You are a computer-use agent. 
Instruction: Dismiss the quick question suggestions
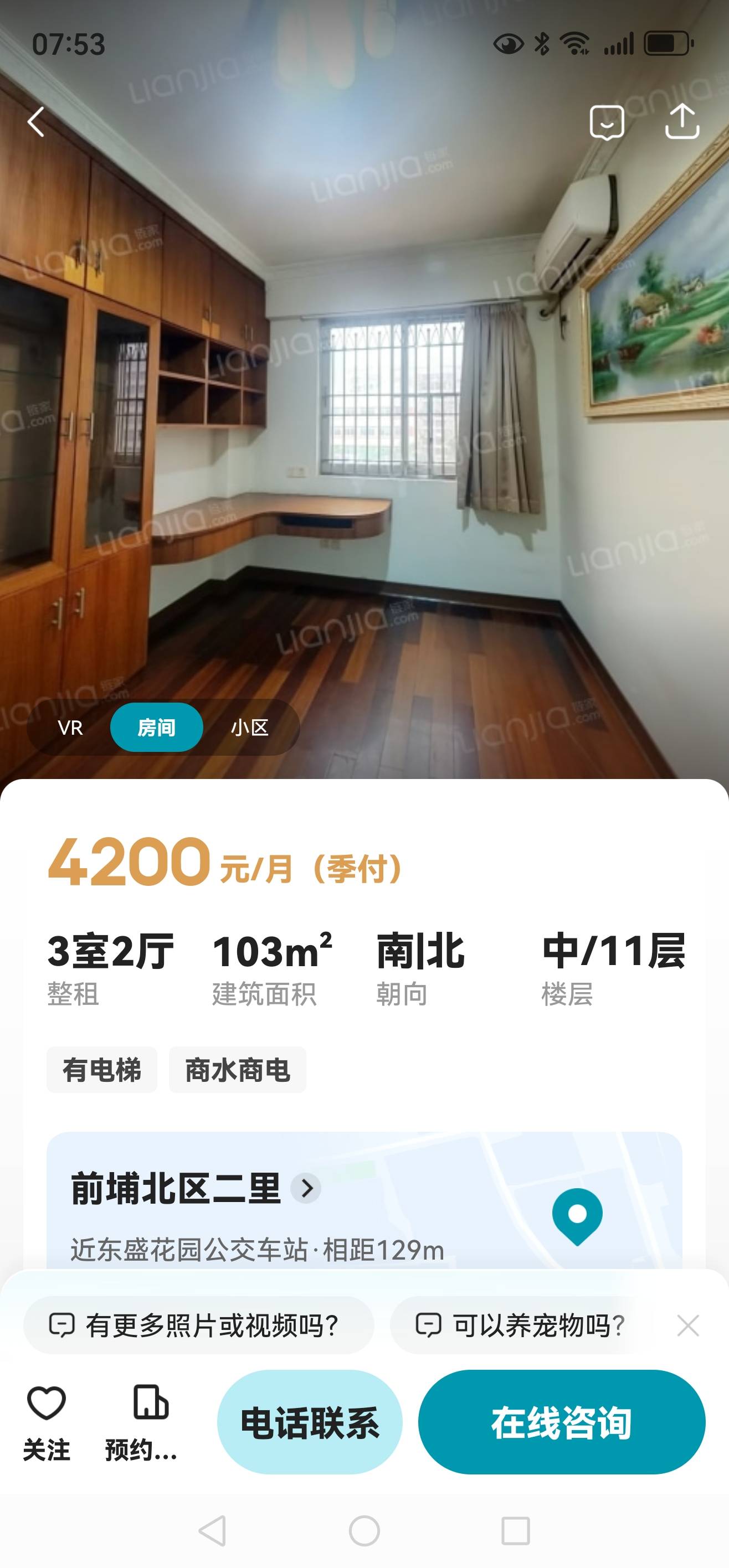(687, 1325)
